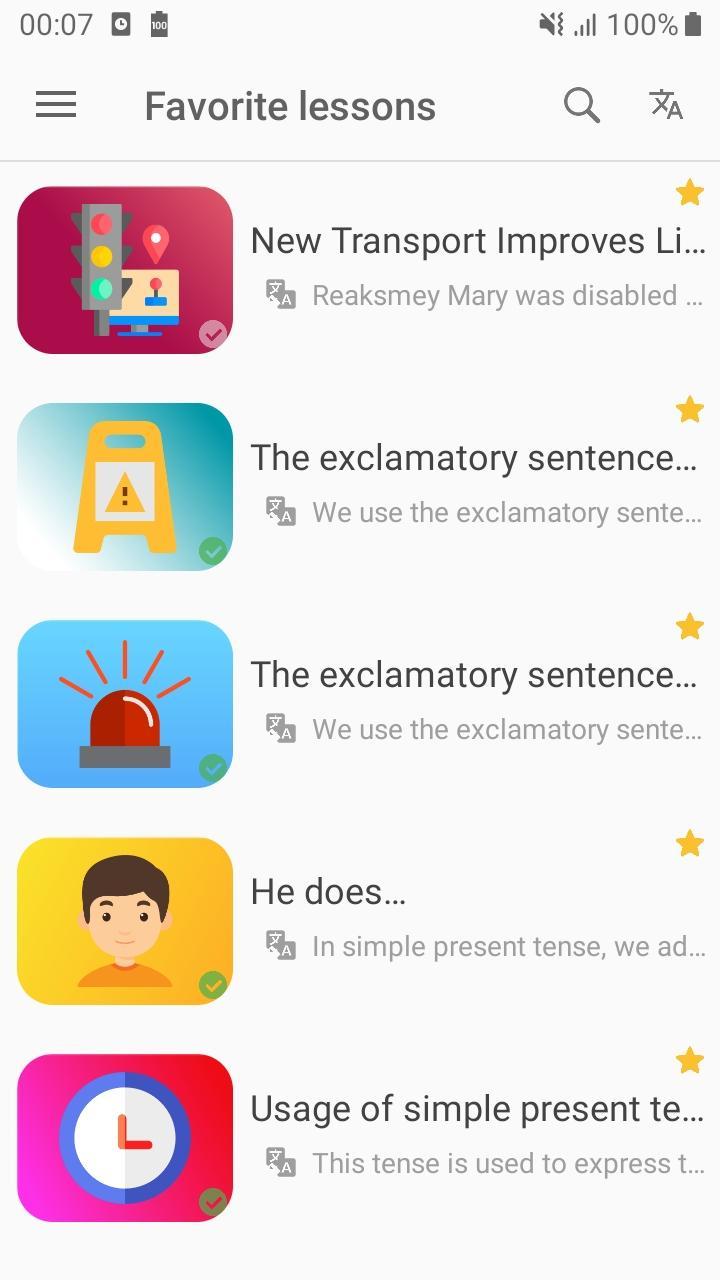Tap the yellow wet-floor sign thumbnail

(125, 487)
